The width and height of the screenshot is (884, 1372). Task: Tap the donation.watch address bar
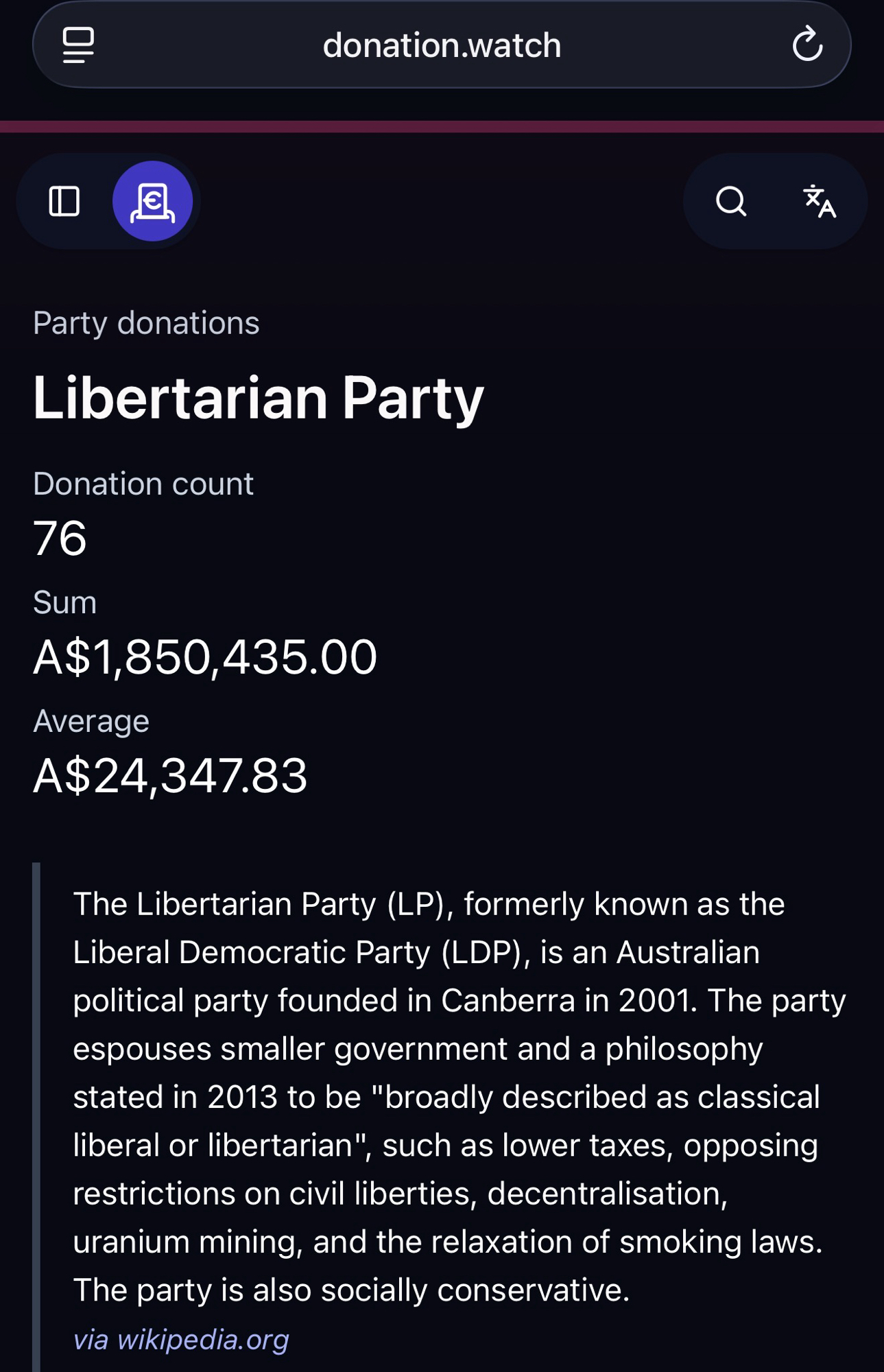click(x=442, y=45)
